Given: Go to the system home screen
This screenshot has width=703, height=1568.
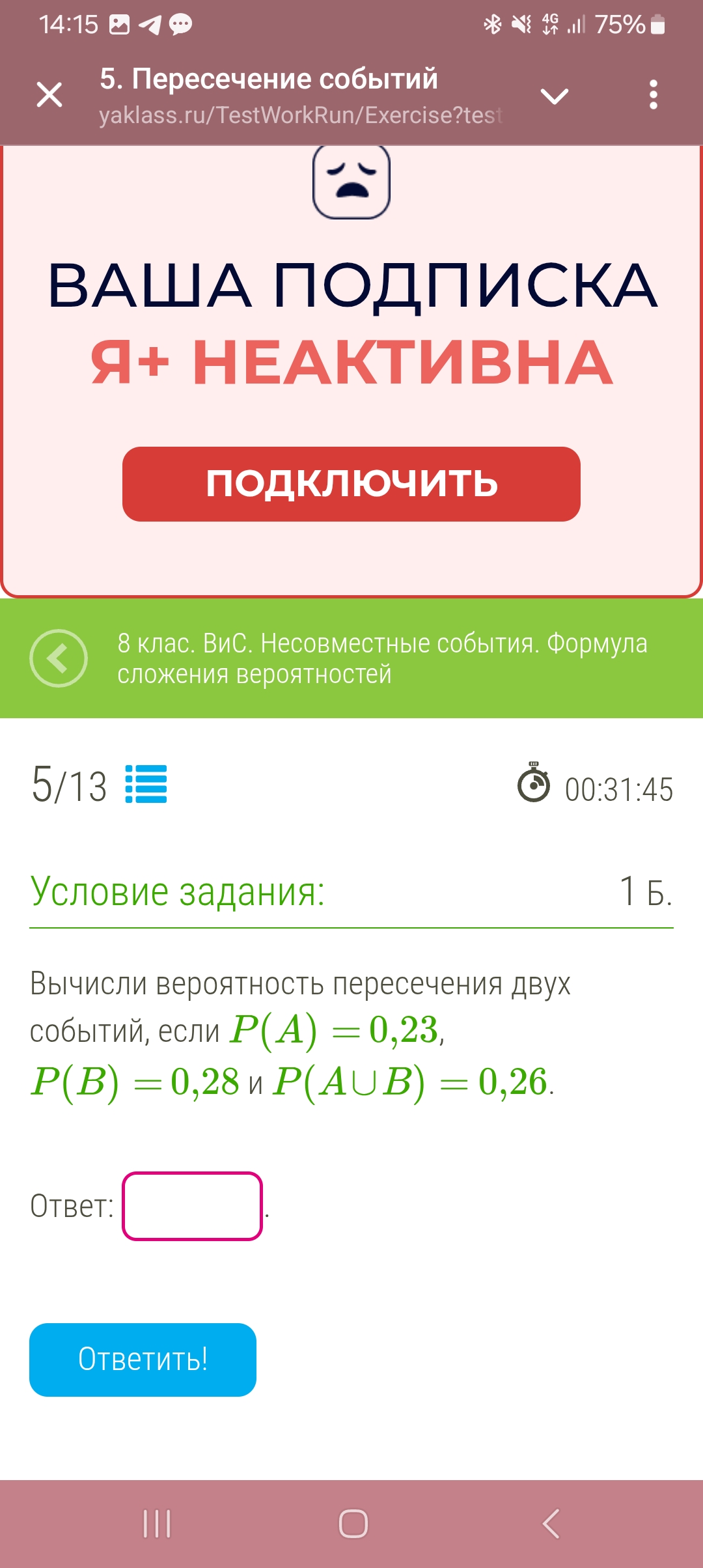Looking at the screenshot, I should pyautogui.click(x=353, y=1524).
